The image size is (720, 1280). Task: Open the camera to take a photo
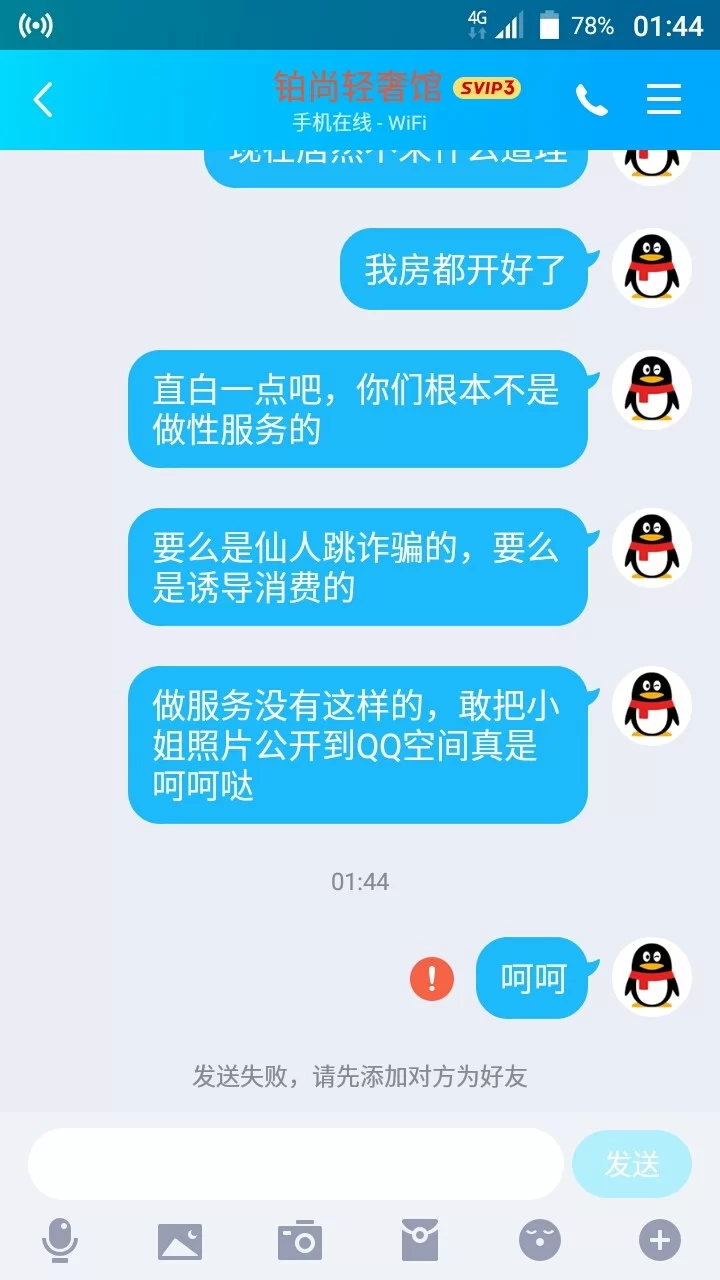click(x=300, y=1241)
